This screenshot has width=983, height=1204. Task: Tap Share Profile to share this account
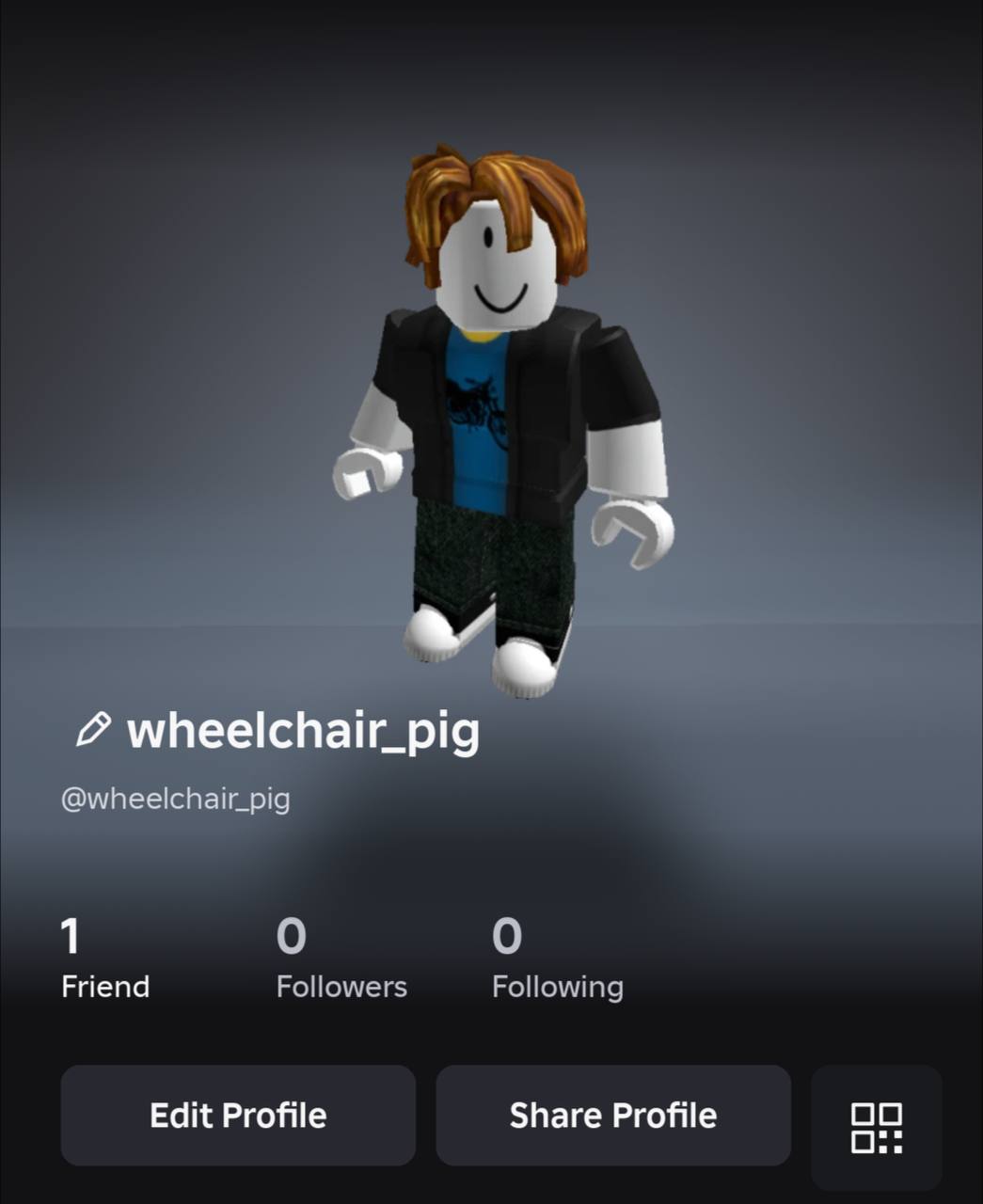coord(612,1116)
